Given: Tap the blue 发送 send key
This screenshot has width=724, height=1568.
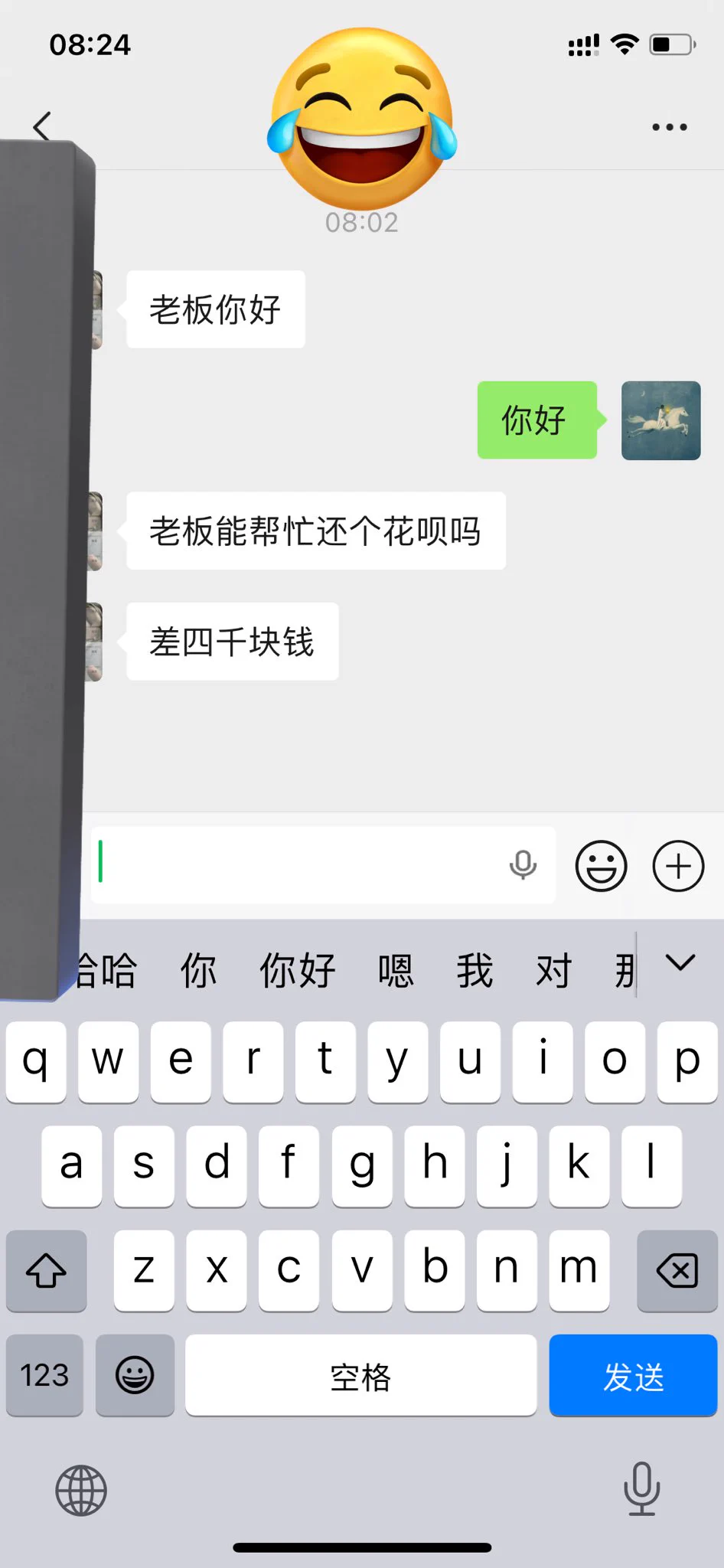Looking at the screenshot, I should point(632,1376).
